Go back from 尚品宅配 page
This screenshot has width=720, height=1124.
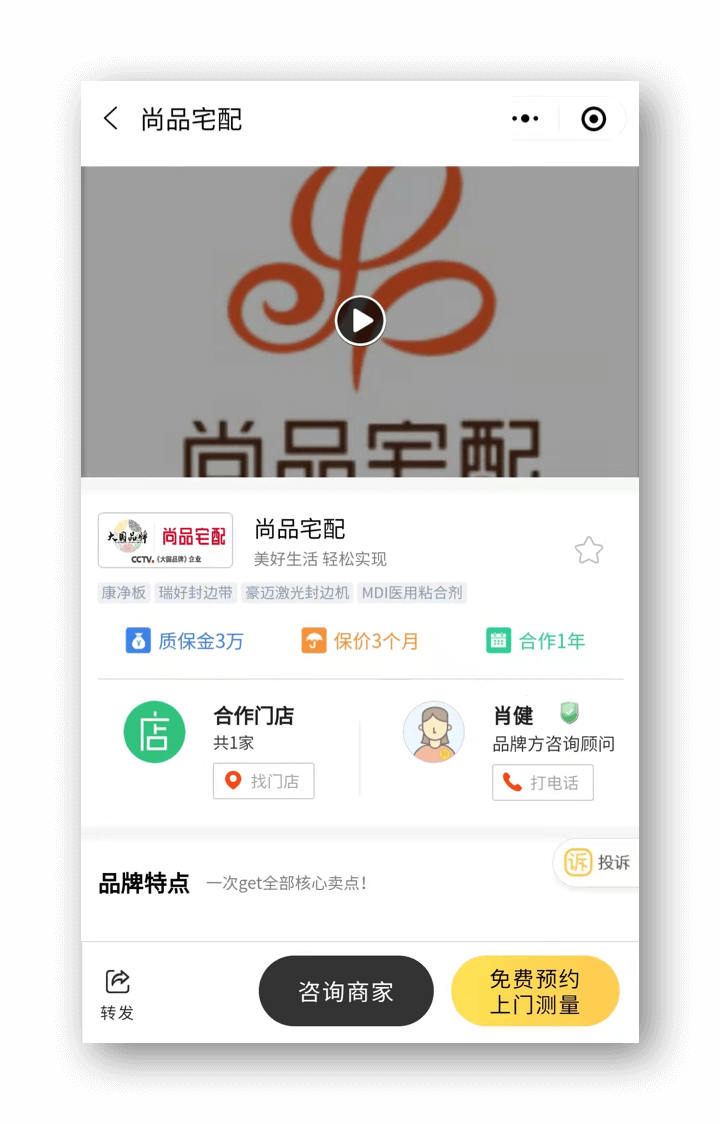(111, 119)
